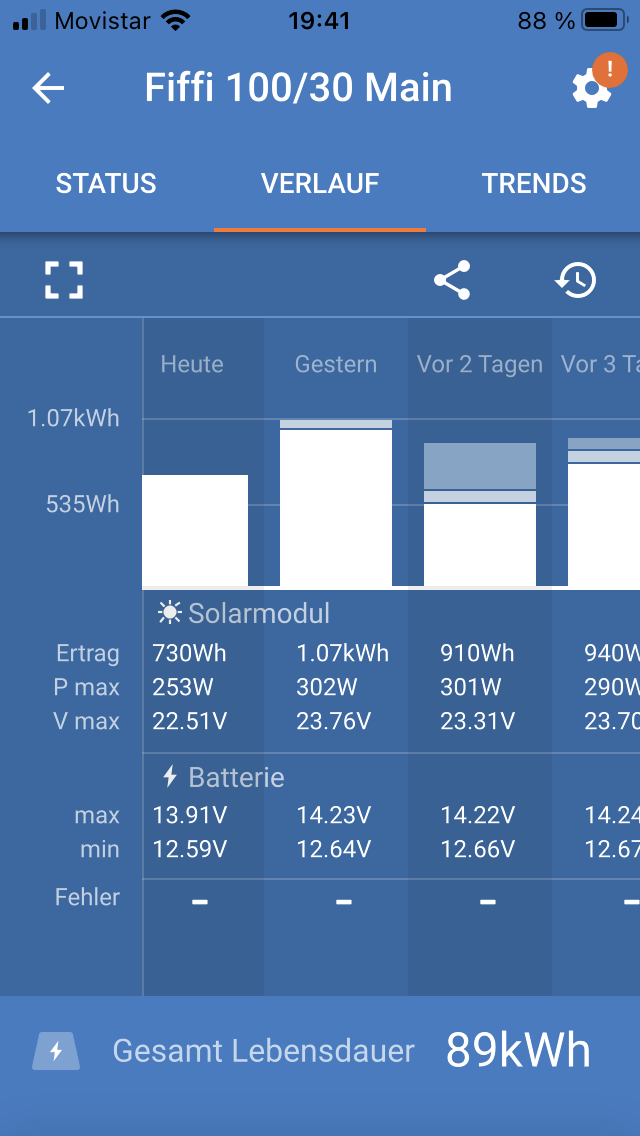Select the Gestern bar in chart
Viewport: 640px width, 1136px height.
(336, 503)
